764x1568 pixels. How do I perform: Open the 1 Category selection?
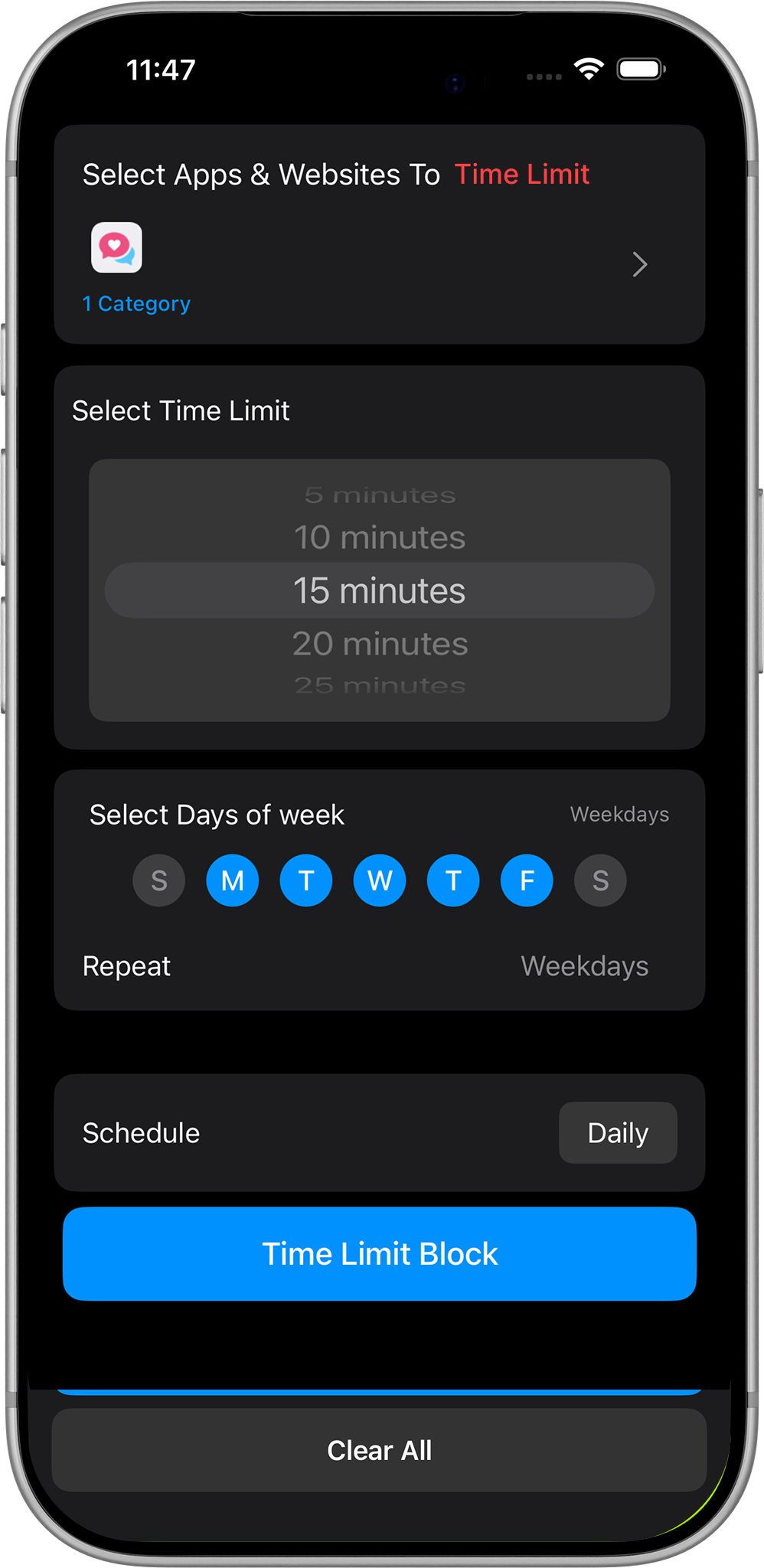click(136, 304)
